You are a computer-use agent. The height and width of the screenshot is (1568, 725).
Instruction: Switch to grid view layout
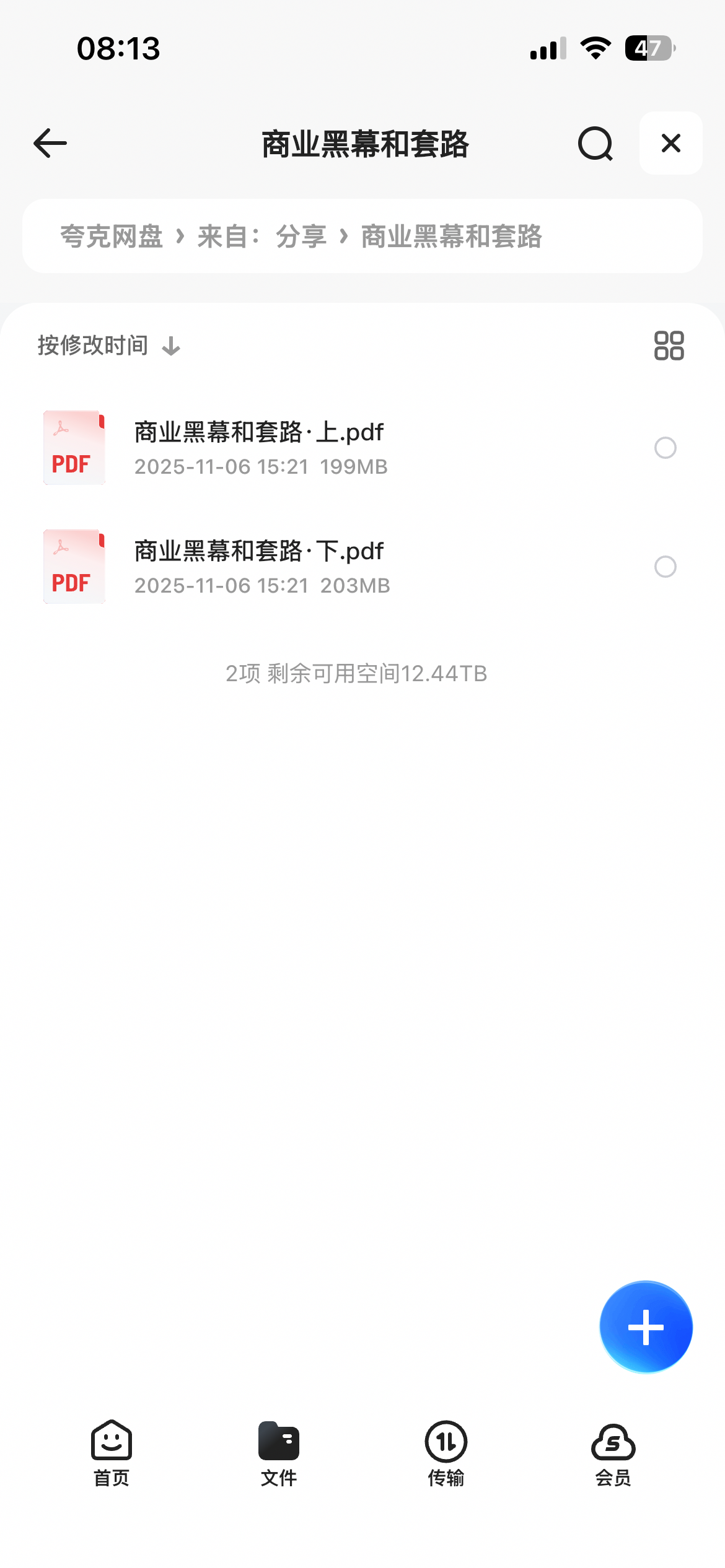click(669, 346)
